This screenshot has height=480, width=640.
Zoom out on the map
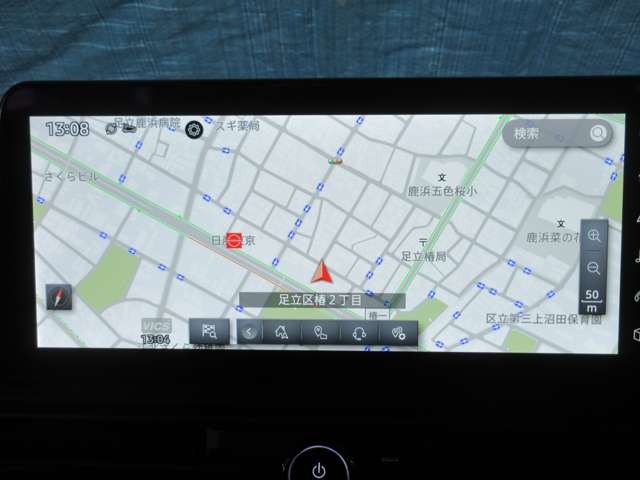[594, 267]
